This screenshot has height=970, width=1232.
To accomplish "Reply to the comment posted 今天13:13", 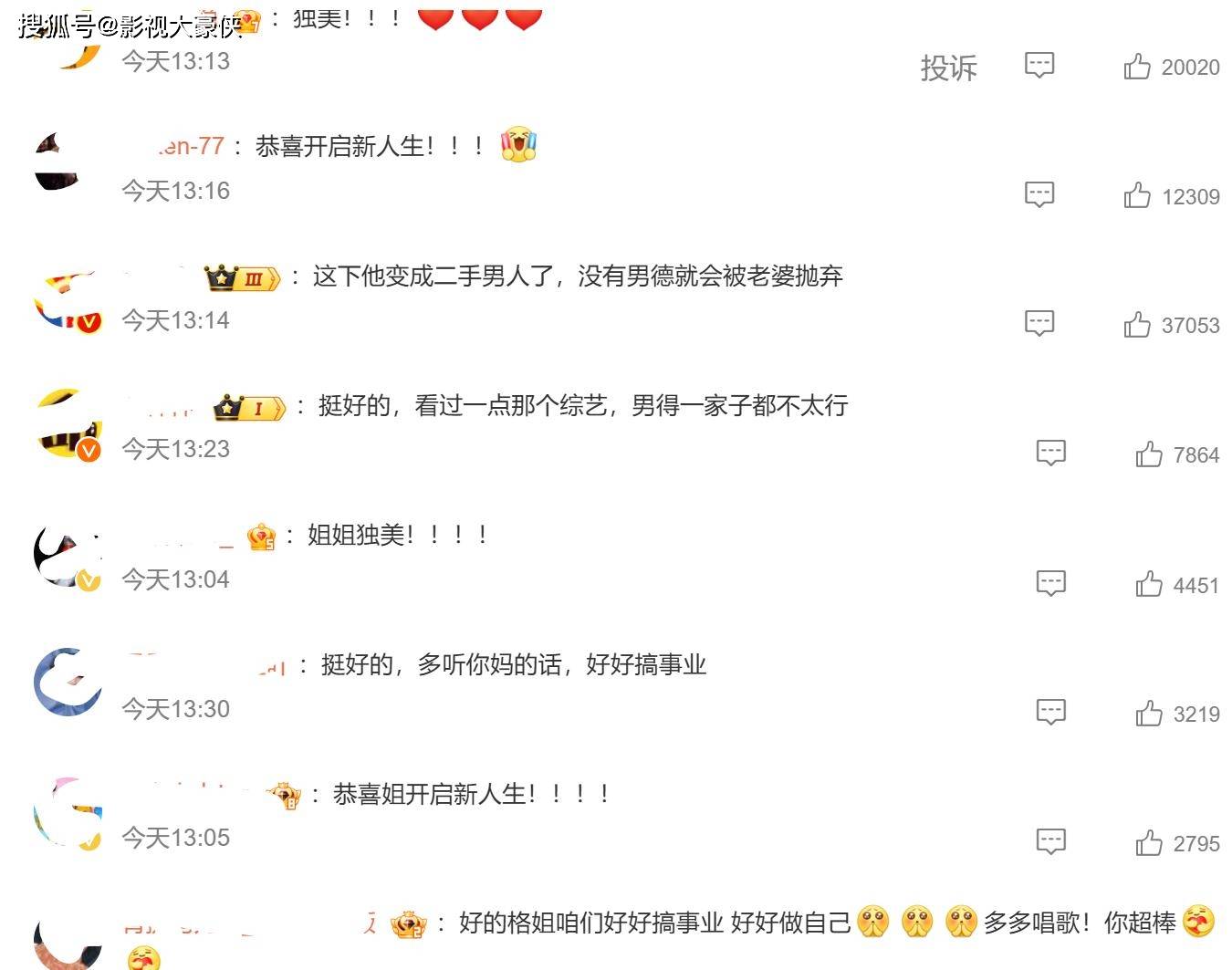I will click(1039, 66).
